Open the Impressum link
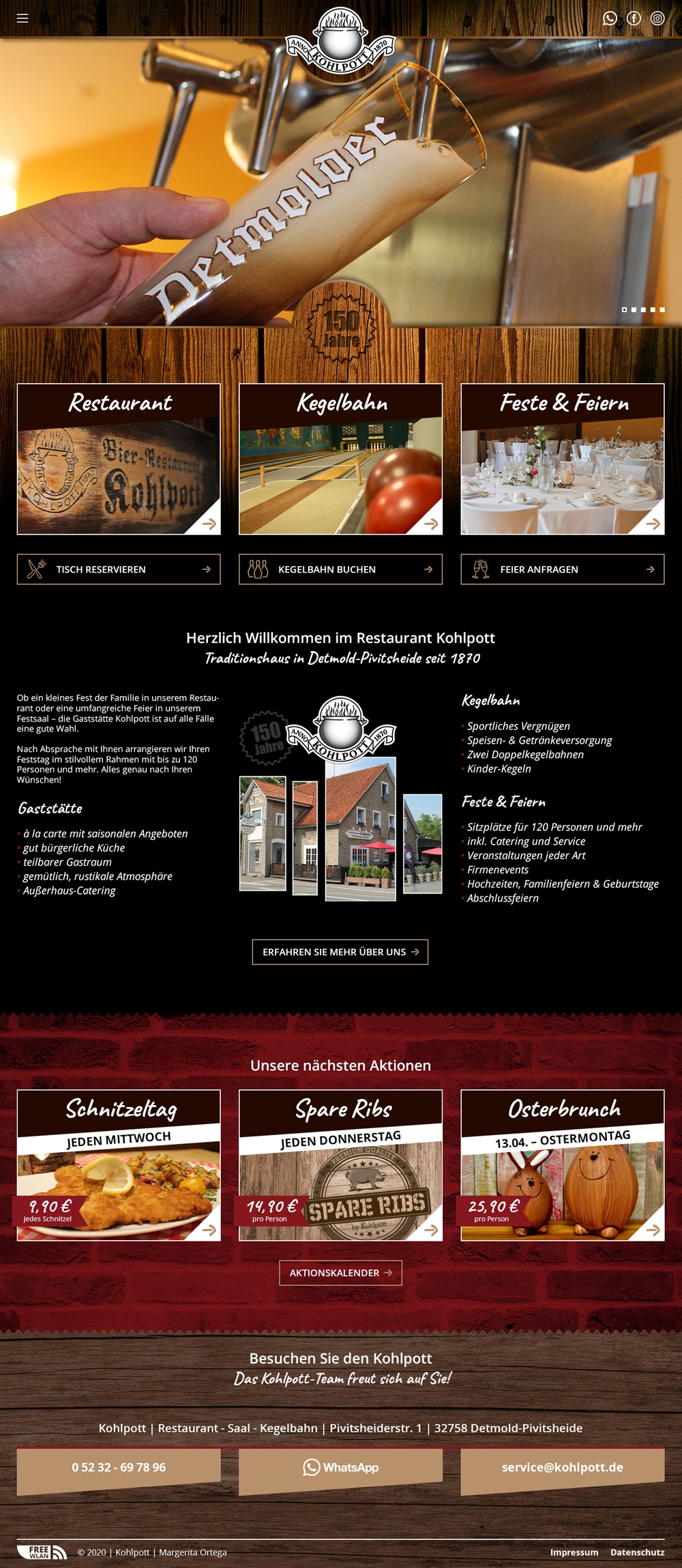Screen dimensions: 682x1568 (574, 1552)
